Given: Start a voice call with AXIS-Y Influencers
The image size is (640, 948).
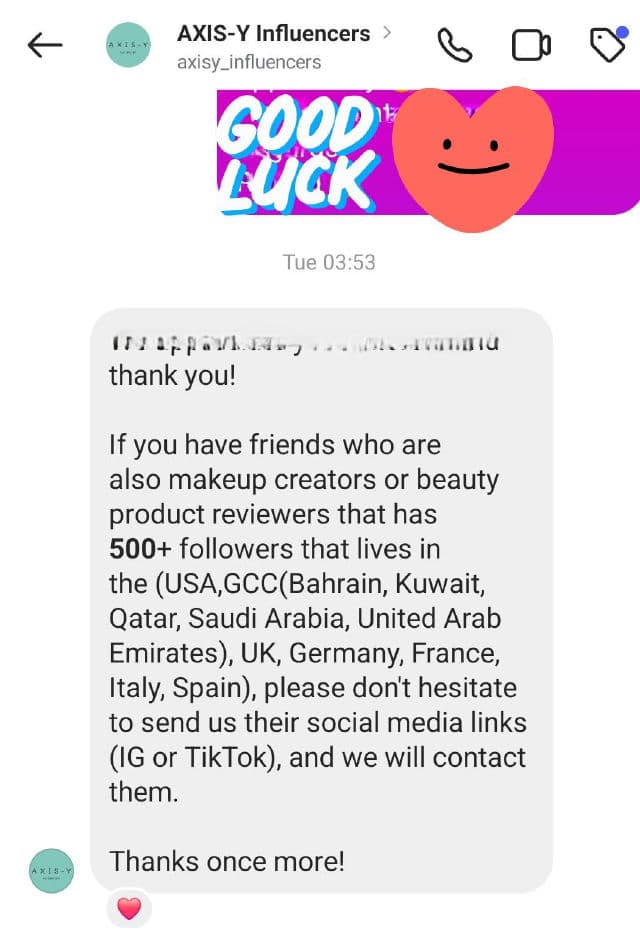Looking at the screenshot, I should click(455, 45).
